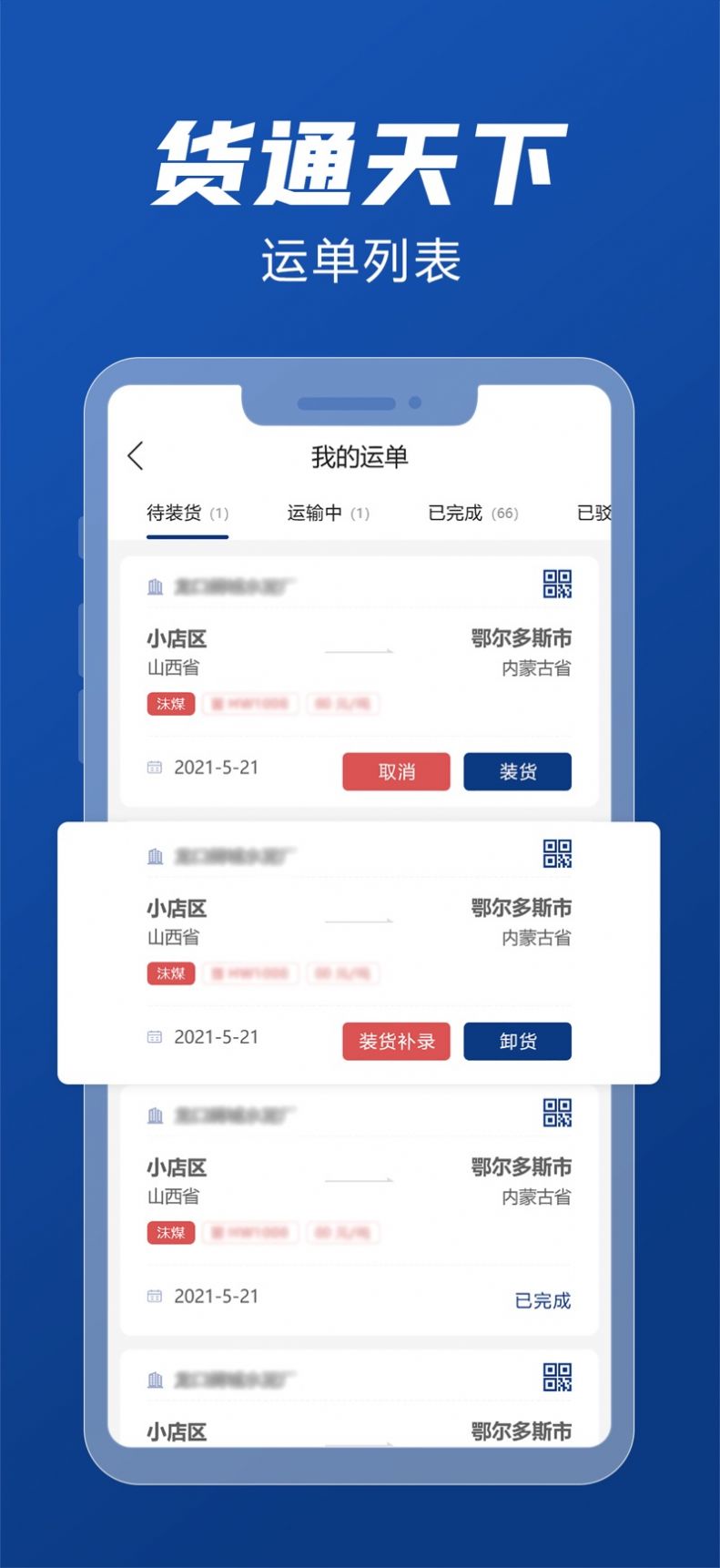Click the company building icon on the first card

tap(154, 585)
